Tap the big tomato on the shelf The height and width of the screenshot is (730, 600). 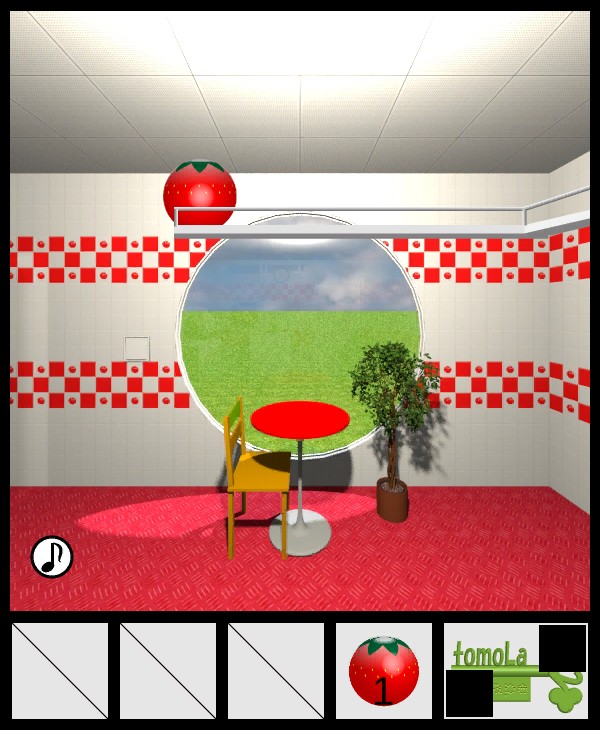200,190
